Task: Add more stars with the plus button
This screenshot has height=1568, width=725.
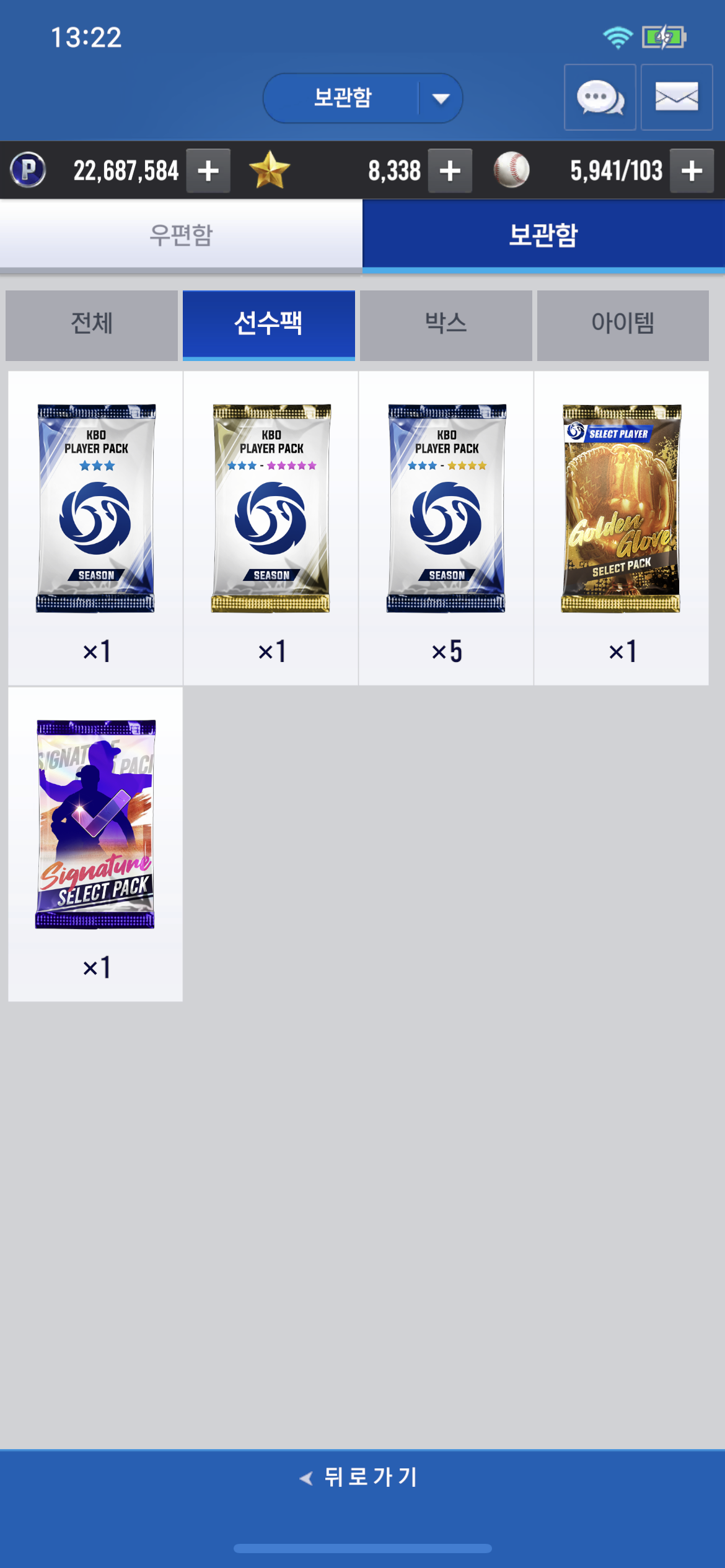Action: pyautogui.click(x=450, y=170)
